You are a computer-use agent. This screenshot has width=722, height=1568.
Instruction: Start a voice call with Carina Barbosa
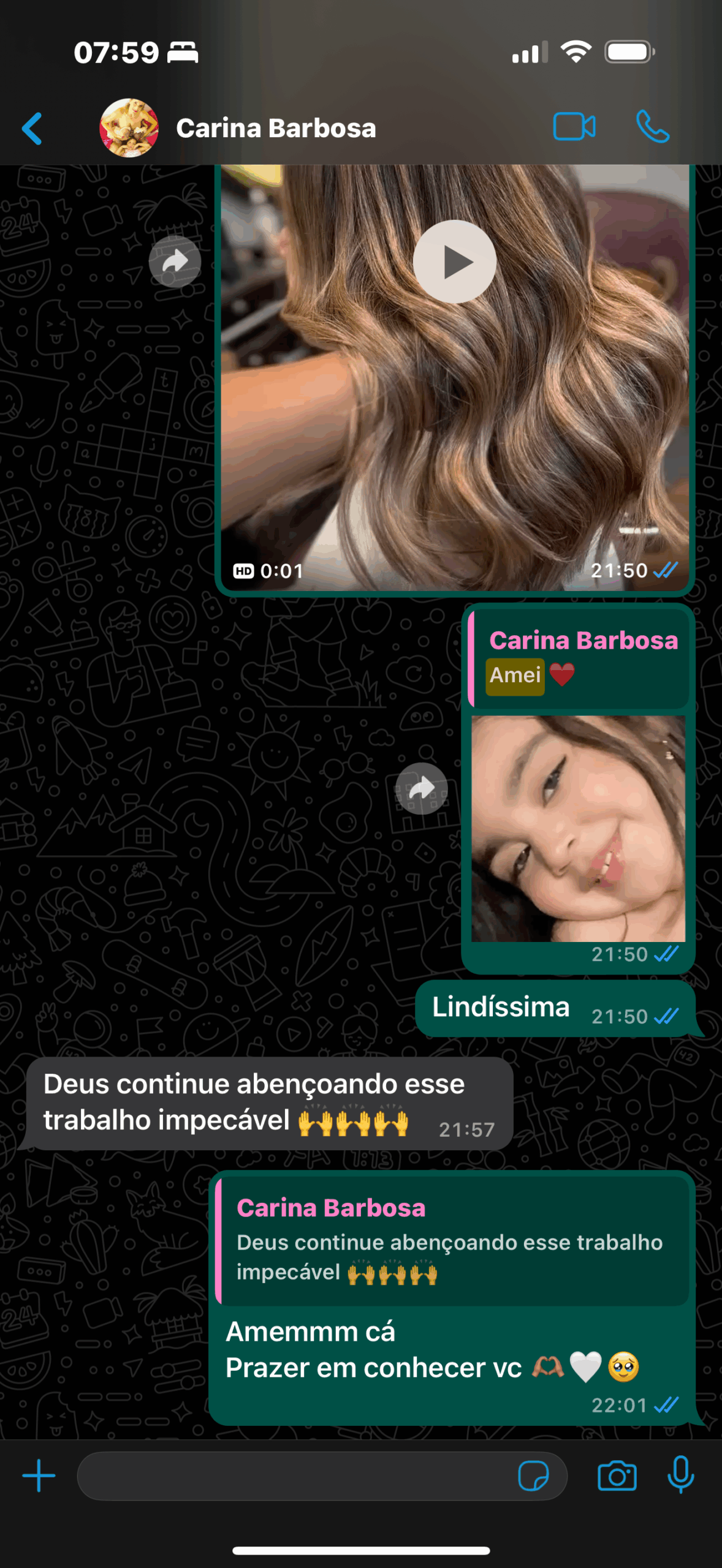point(653,127)
